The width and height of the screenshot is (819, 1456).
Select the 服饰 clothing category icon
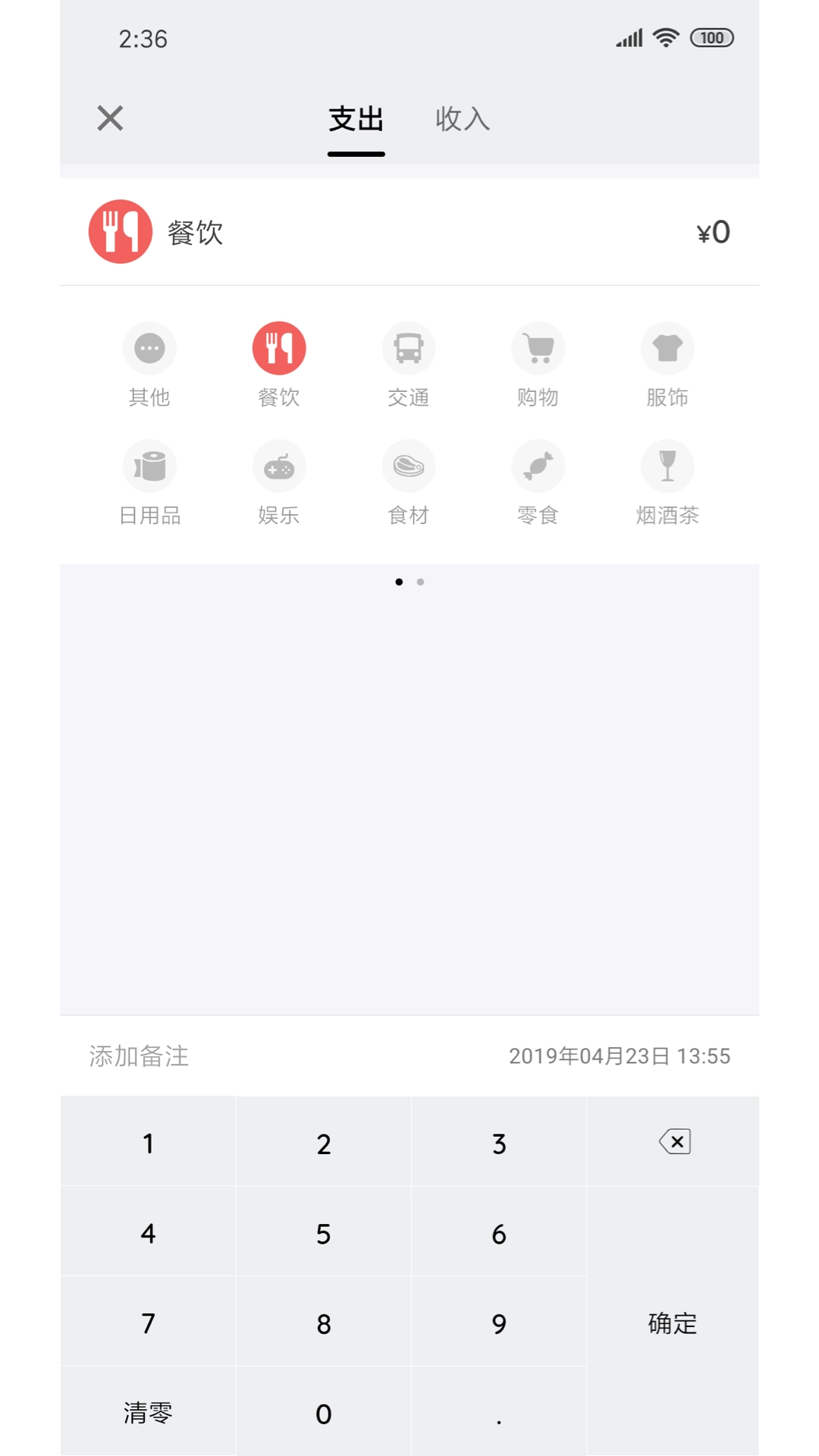(x=667, y=348)
